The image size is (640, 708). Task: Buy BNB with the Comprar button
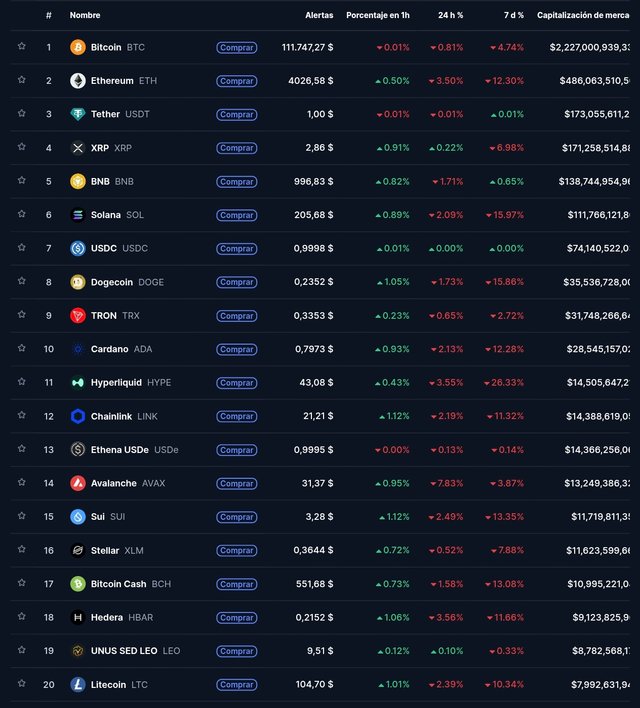pos(236,182)
